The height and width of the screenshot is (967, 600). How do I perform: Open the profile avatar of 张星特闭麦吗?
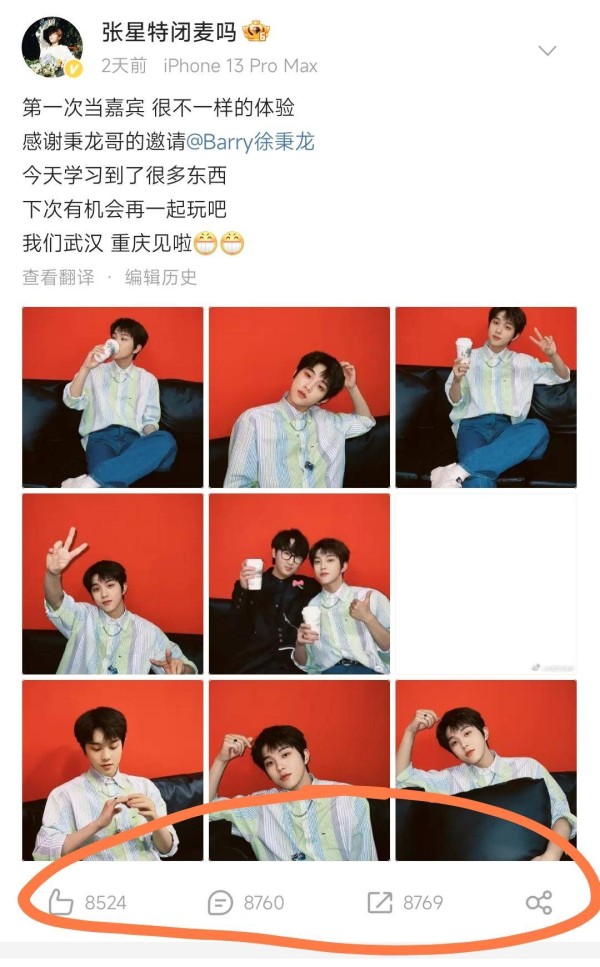52,47
